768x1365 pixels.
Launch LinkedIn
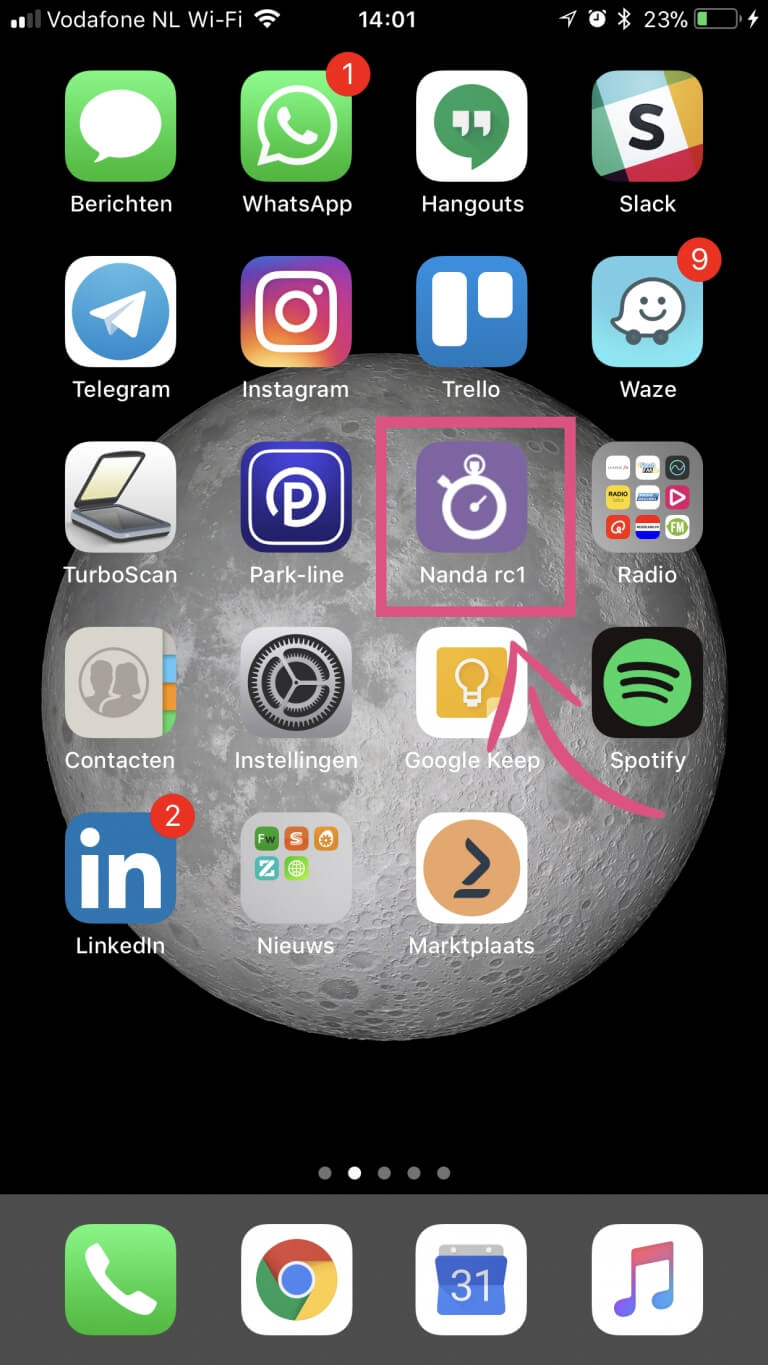pos(120,868)
